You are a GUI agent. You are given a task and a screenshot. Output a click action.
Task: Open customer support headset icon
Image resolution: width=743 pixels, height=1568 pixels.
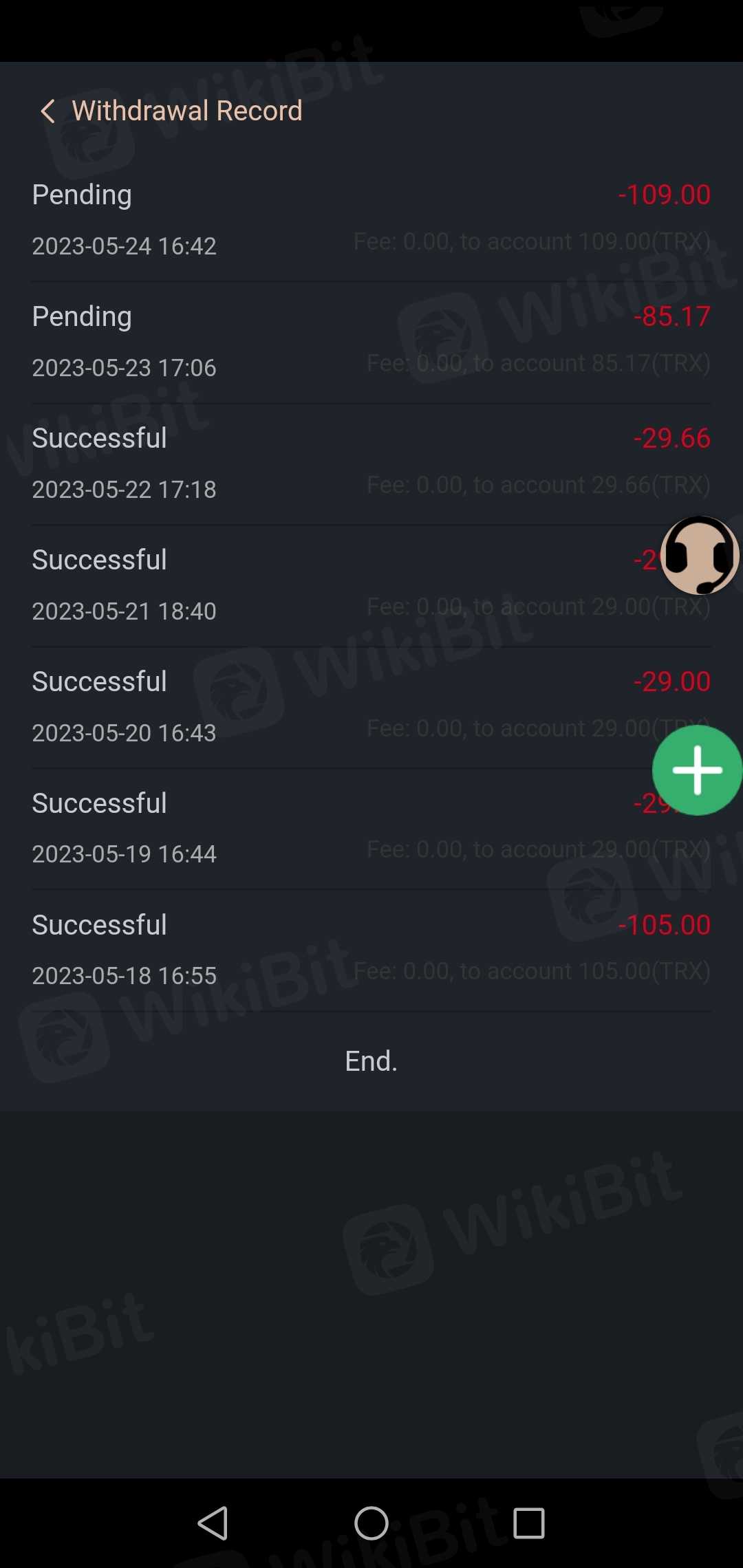pos(699,555)
